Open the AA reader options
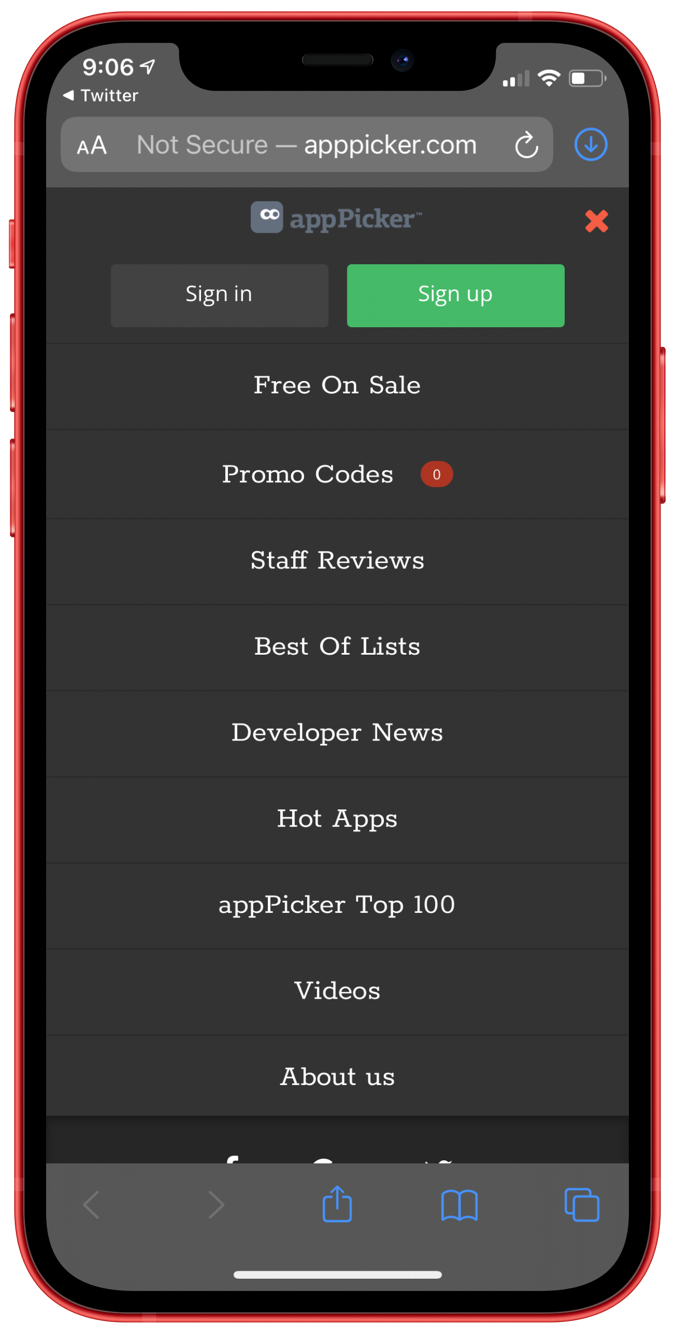 92,146
